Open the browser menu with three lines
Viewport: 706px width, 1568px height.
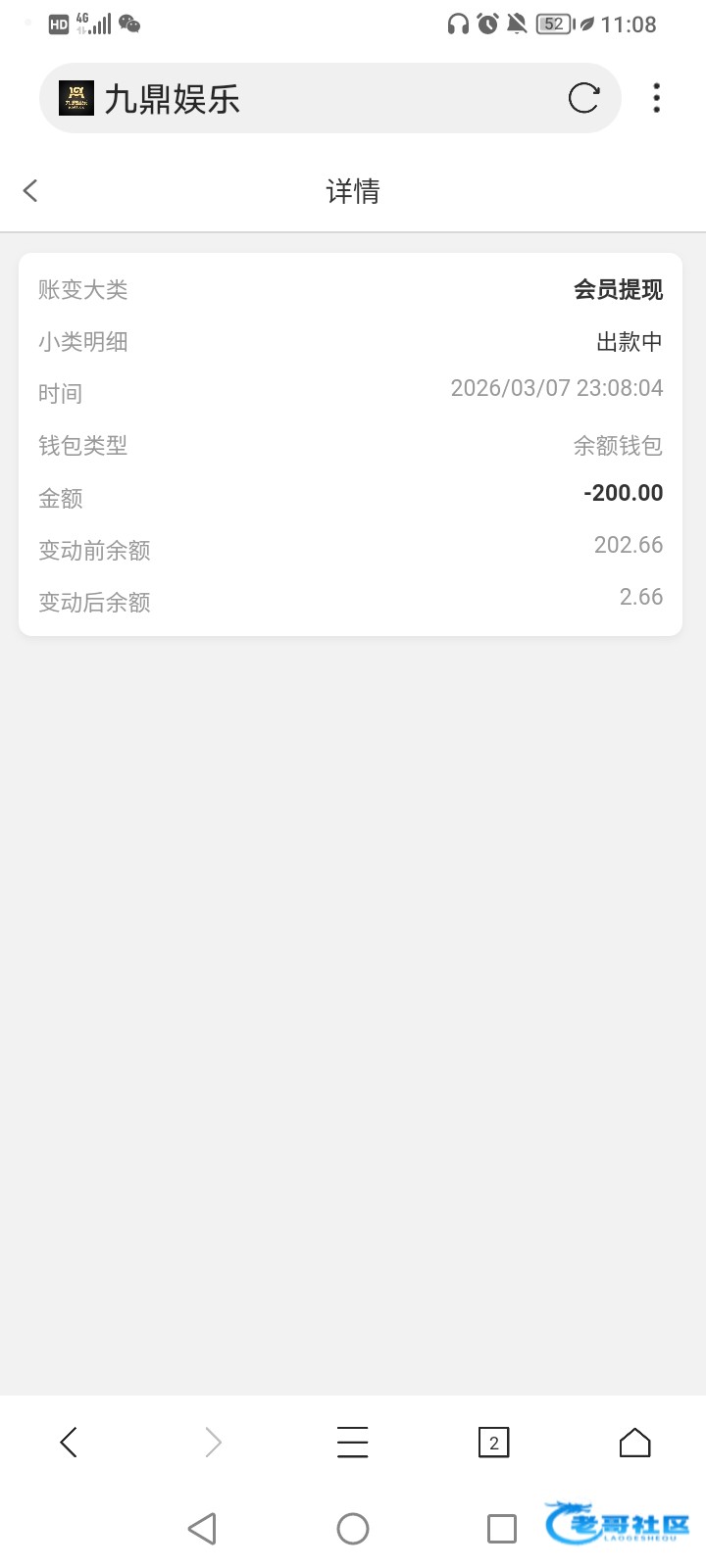(x=352, y=1442)
